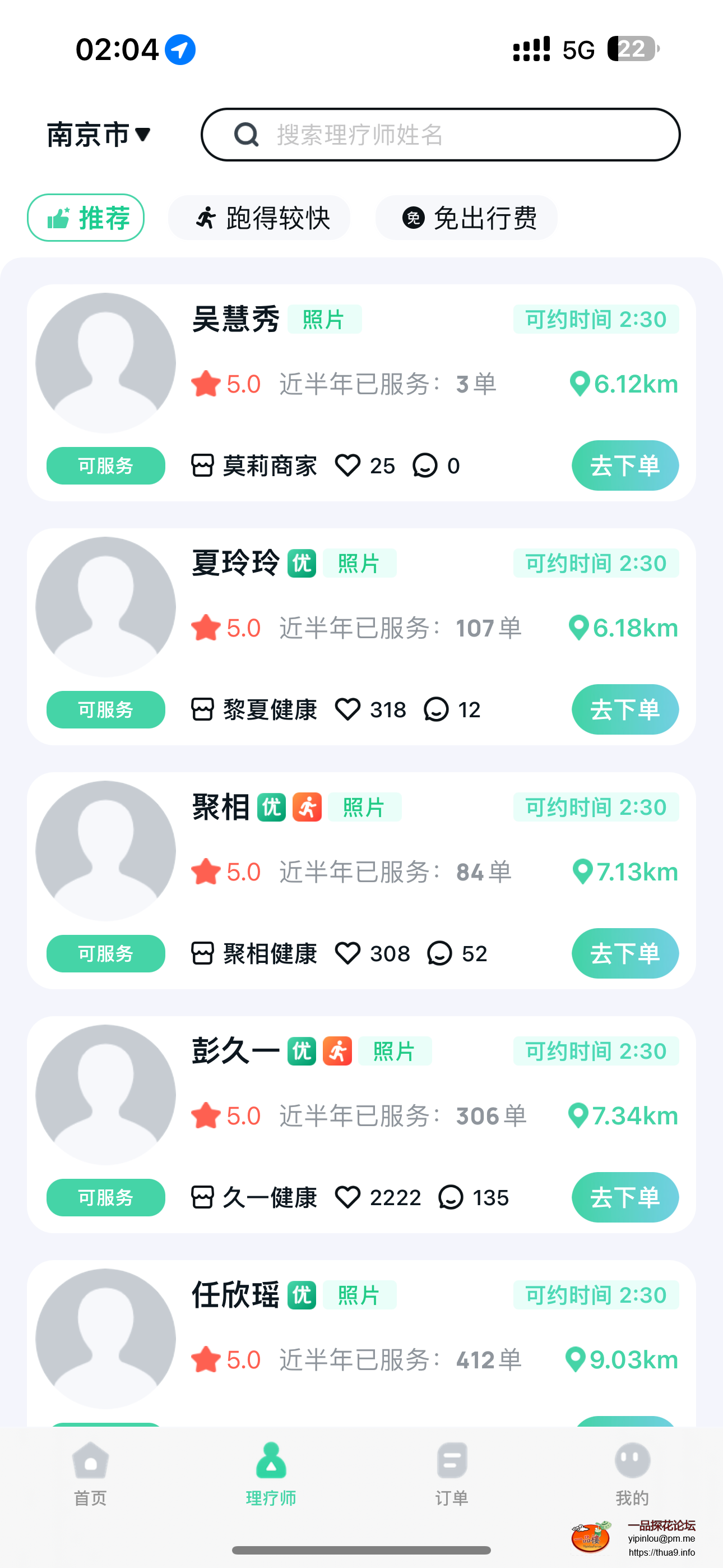Switch to the 首页 tab
The image size is (723, 1568).
[90, 1473]
